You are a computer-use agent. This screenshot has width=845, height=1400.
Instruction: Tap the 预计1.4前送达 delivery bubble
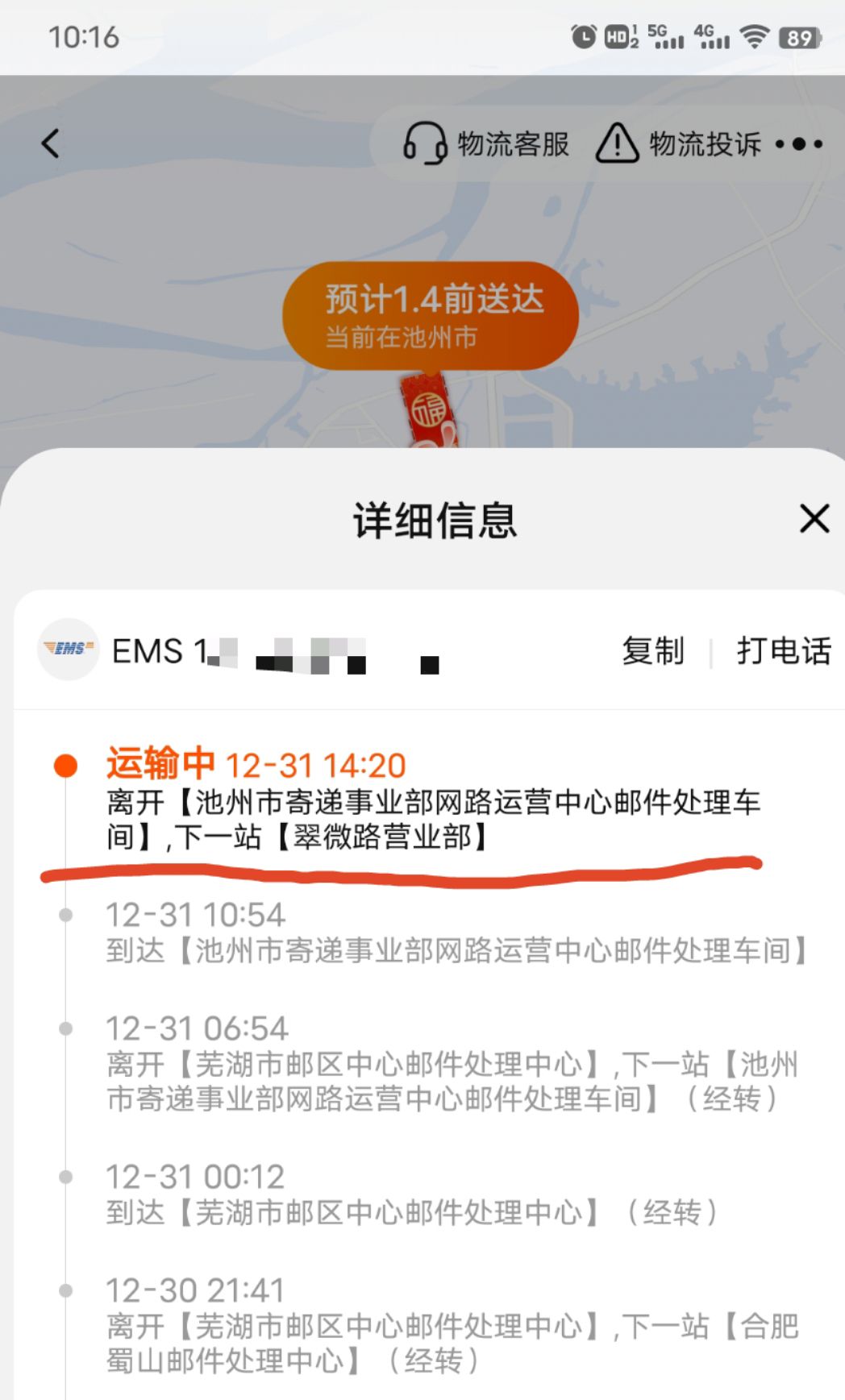431,315
